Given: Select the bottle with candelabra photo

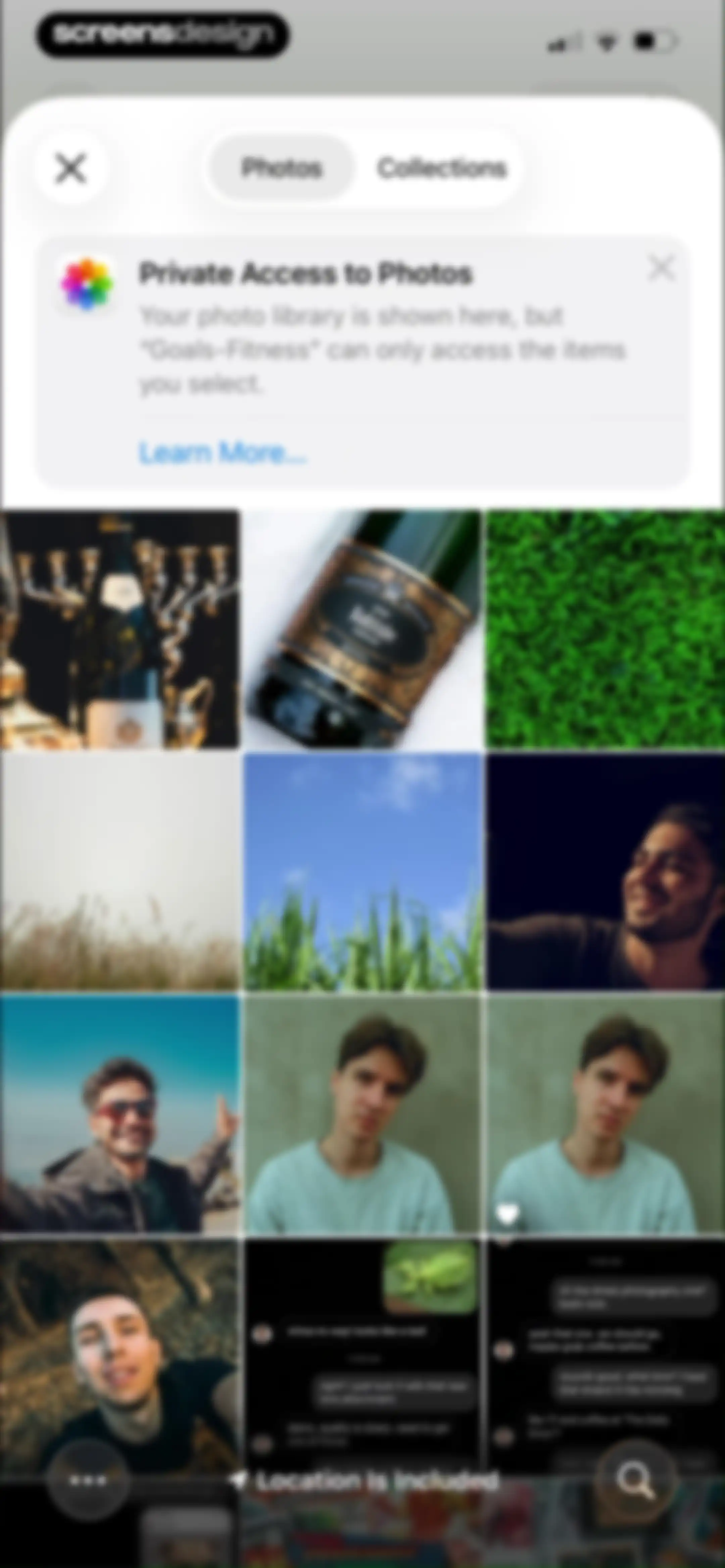Looking at the screenshot, I should coord(119,630).
